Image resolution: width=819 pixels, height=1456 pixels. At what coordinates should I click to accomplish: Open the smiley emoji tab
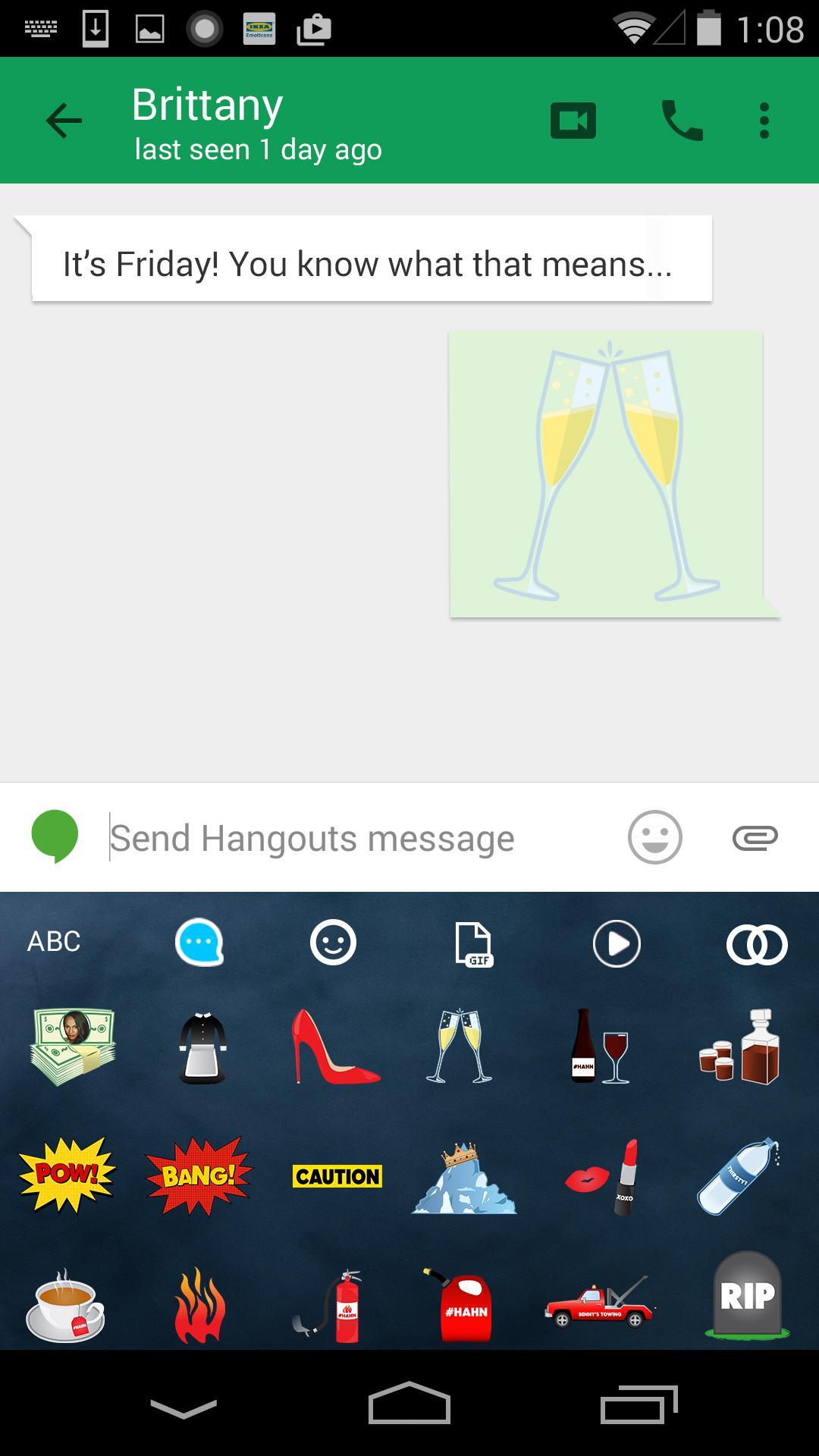333,943
